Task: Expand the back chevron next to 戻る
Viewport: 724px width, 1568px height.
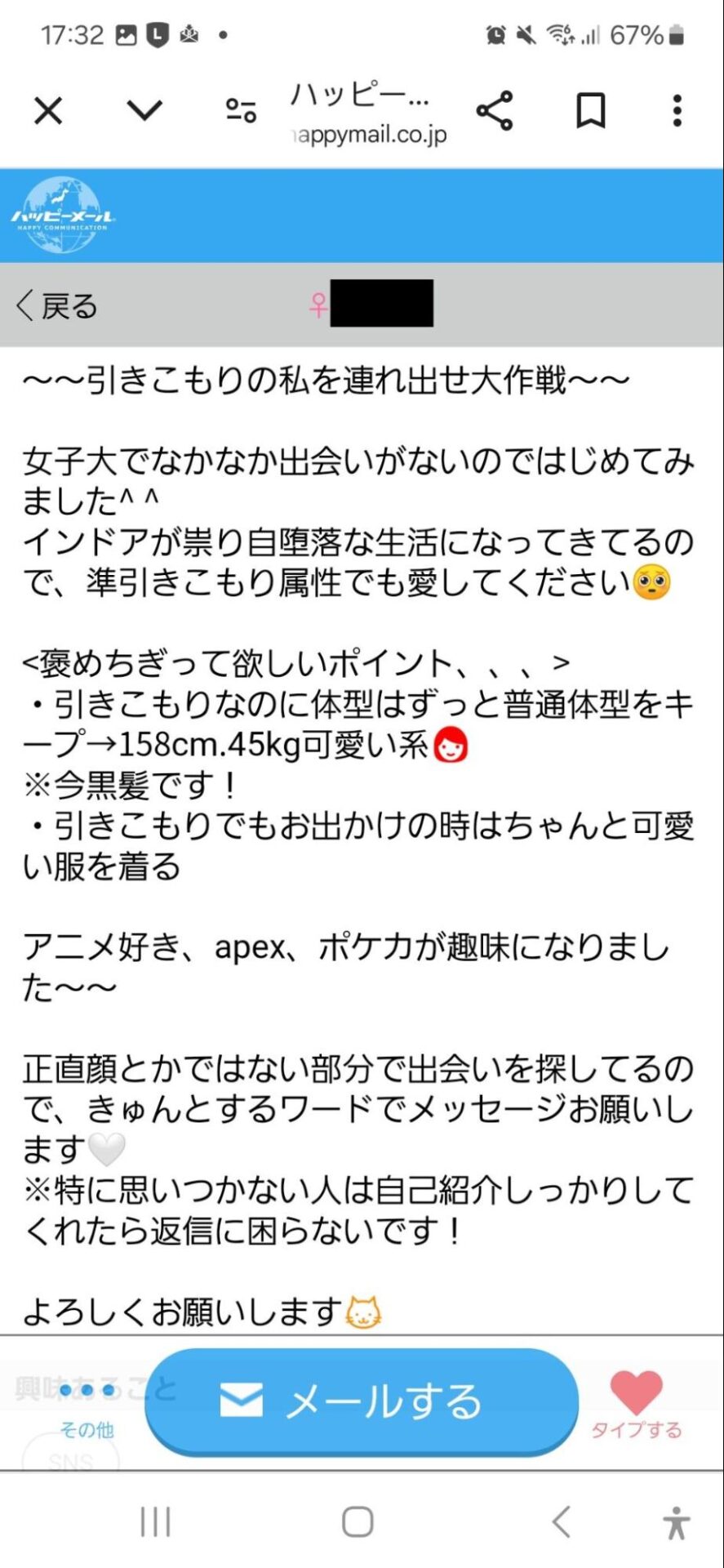Action: point(24,306)
